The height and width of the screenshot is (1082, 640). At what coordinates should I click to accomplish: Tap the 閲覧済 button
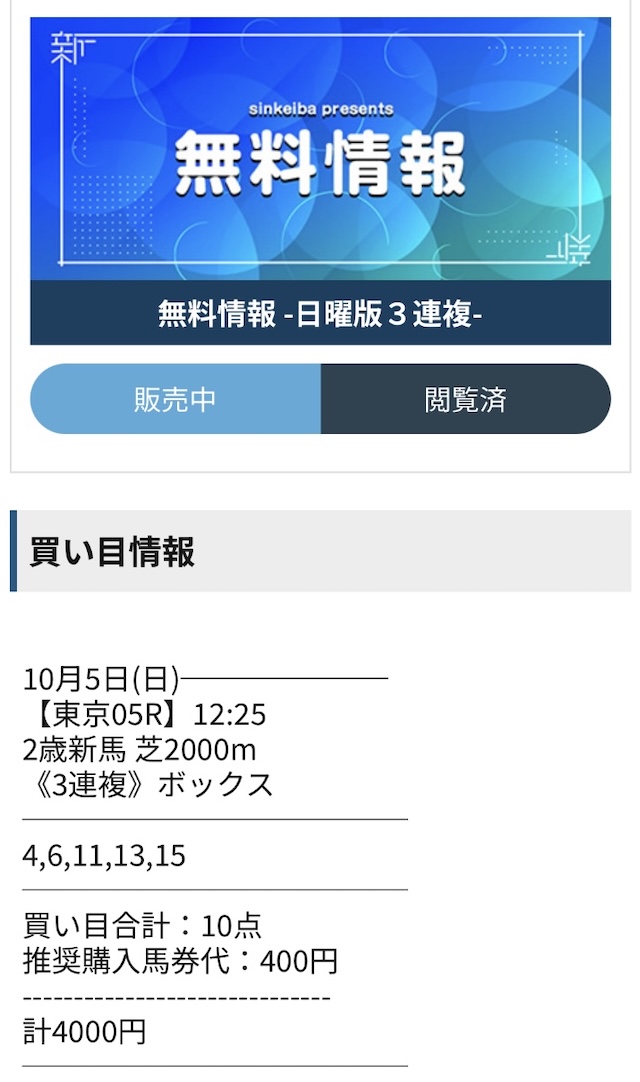click(465, 399)
